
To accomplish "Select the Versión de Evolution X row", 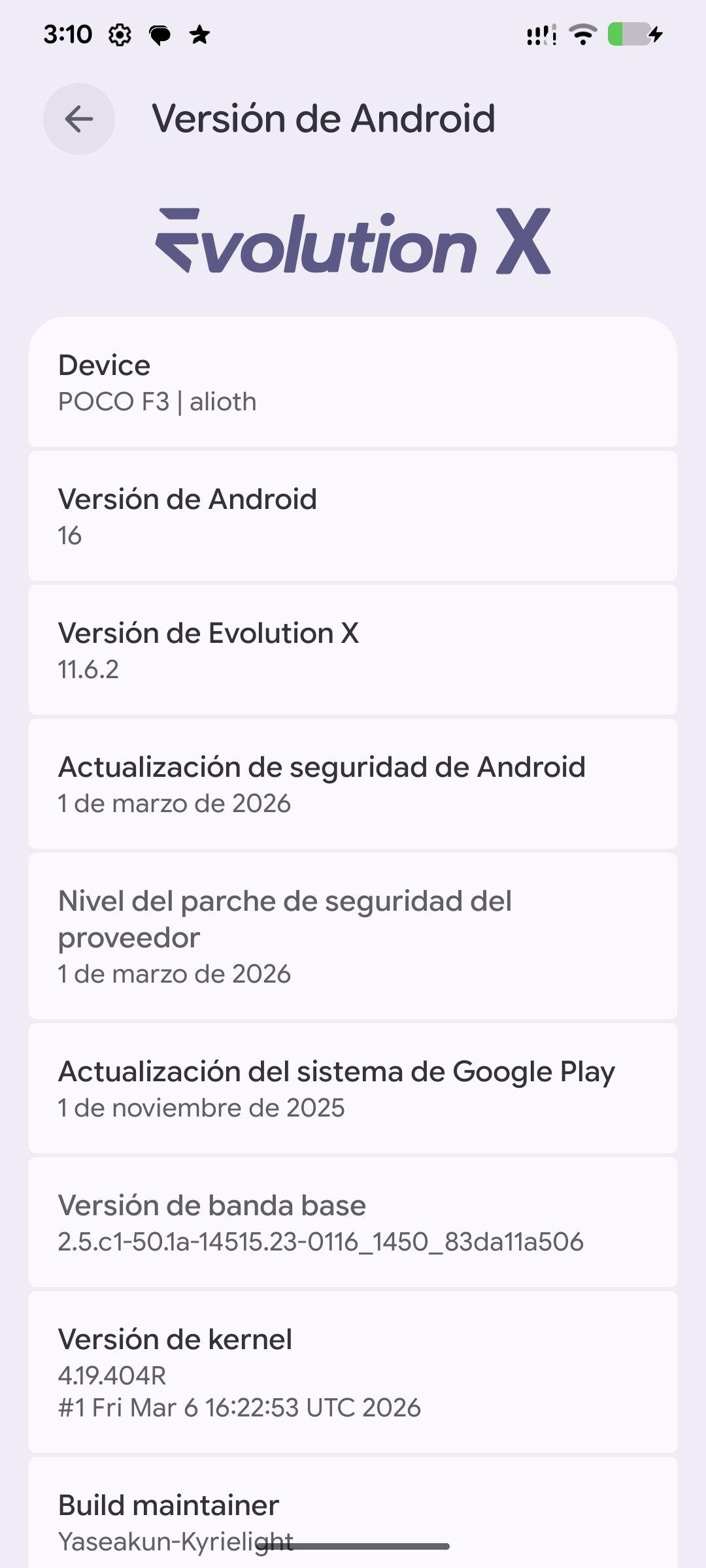I will tap(353, 651).
